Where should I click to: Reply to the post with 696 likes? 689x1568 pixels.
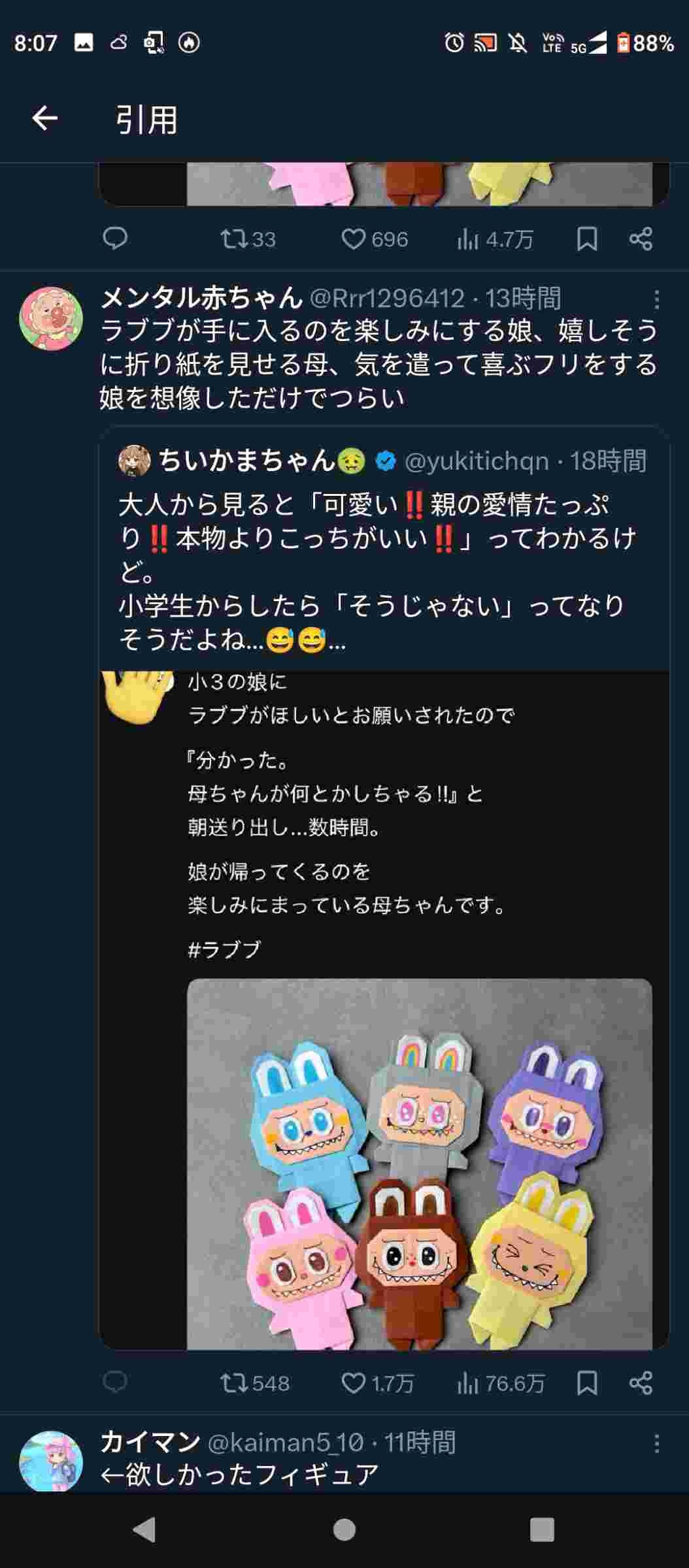pyautogui.click(x=115, y=239)
